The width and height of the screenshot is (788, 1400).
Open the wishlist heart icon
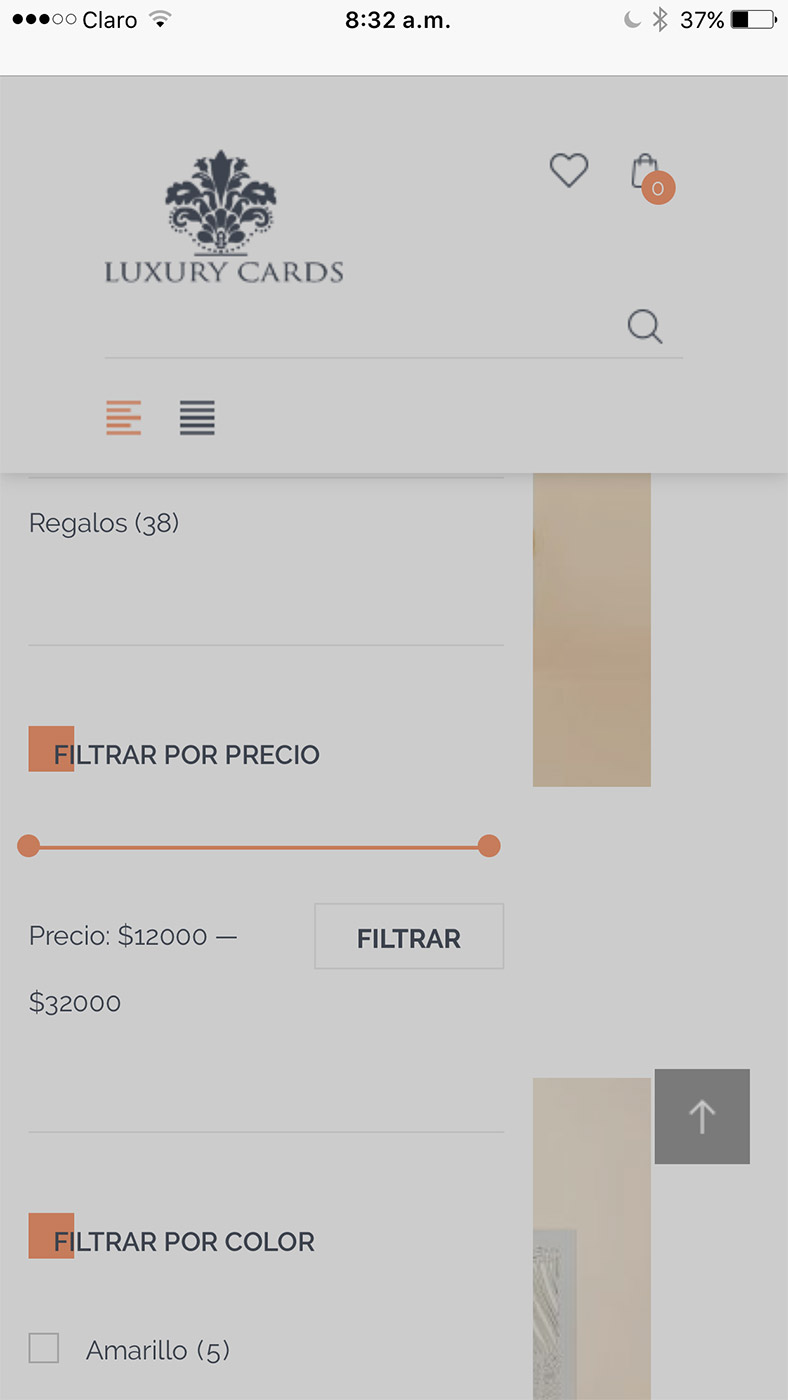point(569,170)
